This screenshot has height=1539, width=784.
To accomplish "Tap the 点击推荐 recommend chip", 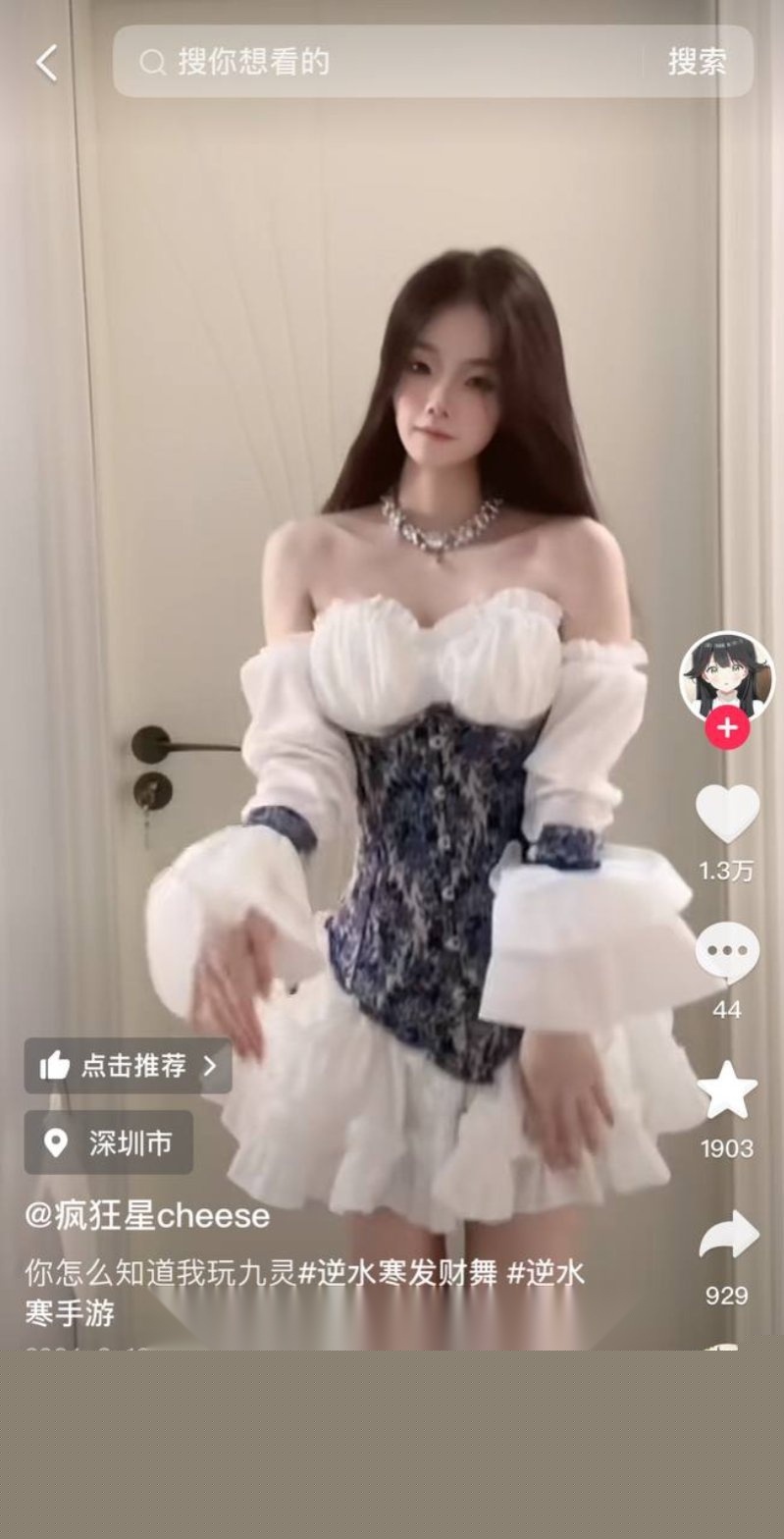I will tap(128, 1066).
